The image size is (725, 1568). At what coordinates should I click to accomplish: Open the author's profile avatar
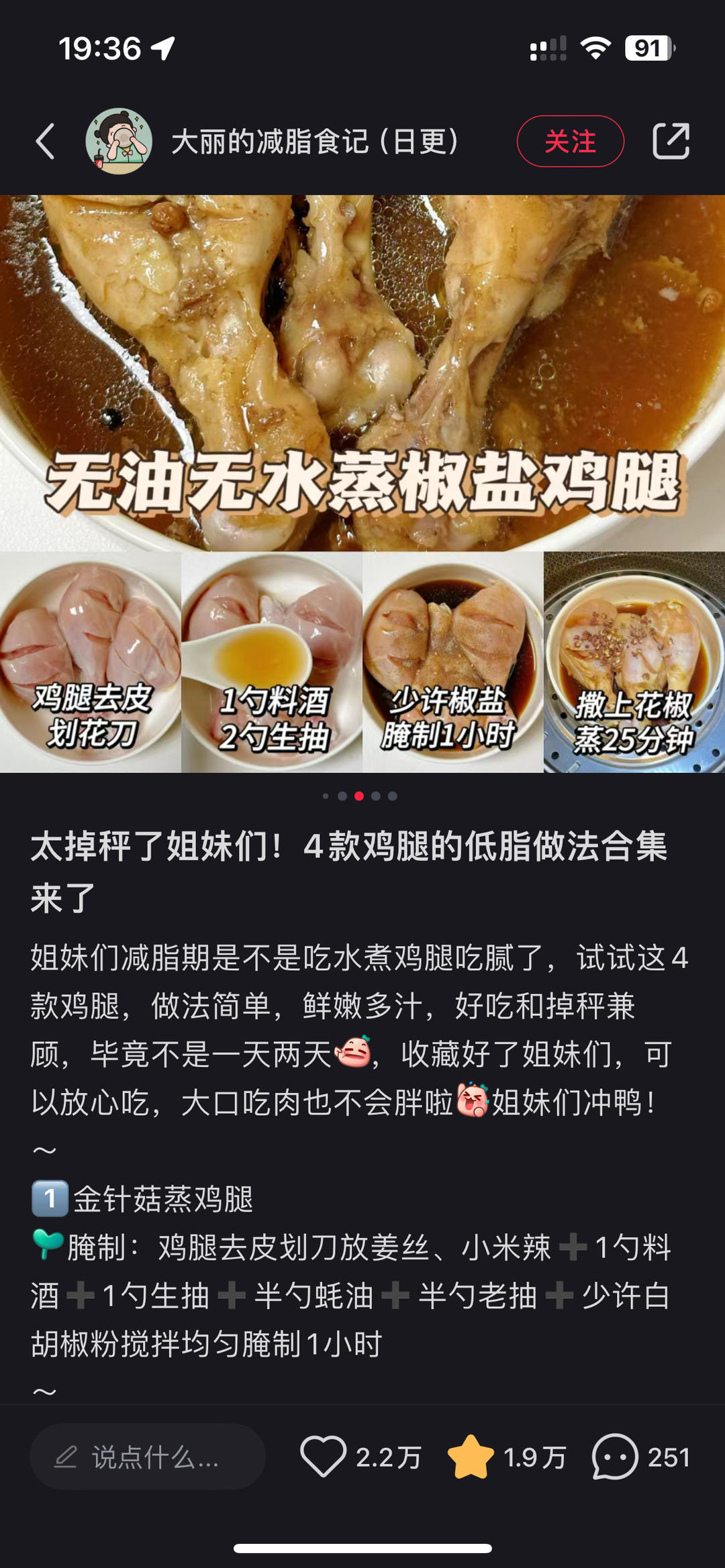click(x=119, y=142)
